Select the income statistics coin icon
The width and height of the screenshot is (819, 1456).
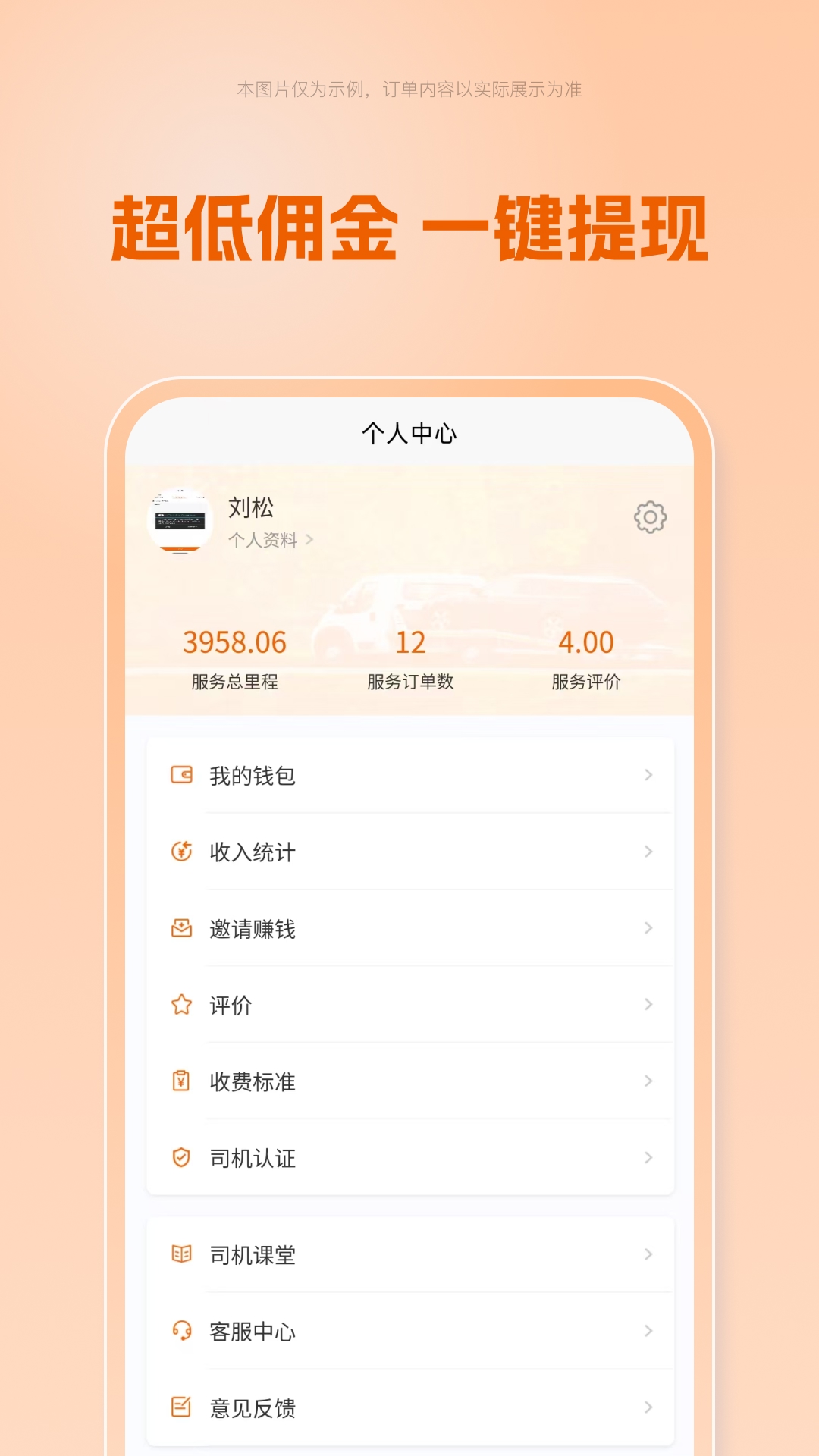tap(180, 852)
